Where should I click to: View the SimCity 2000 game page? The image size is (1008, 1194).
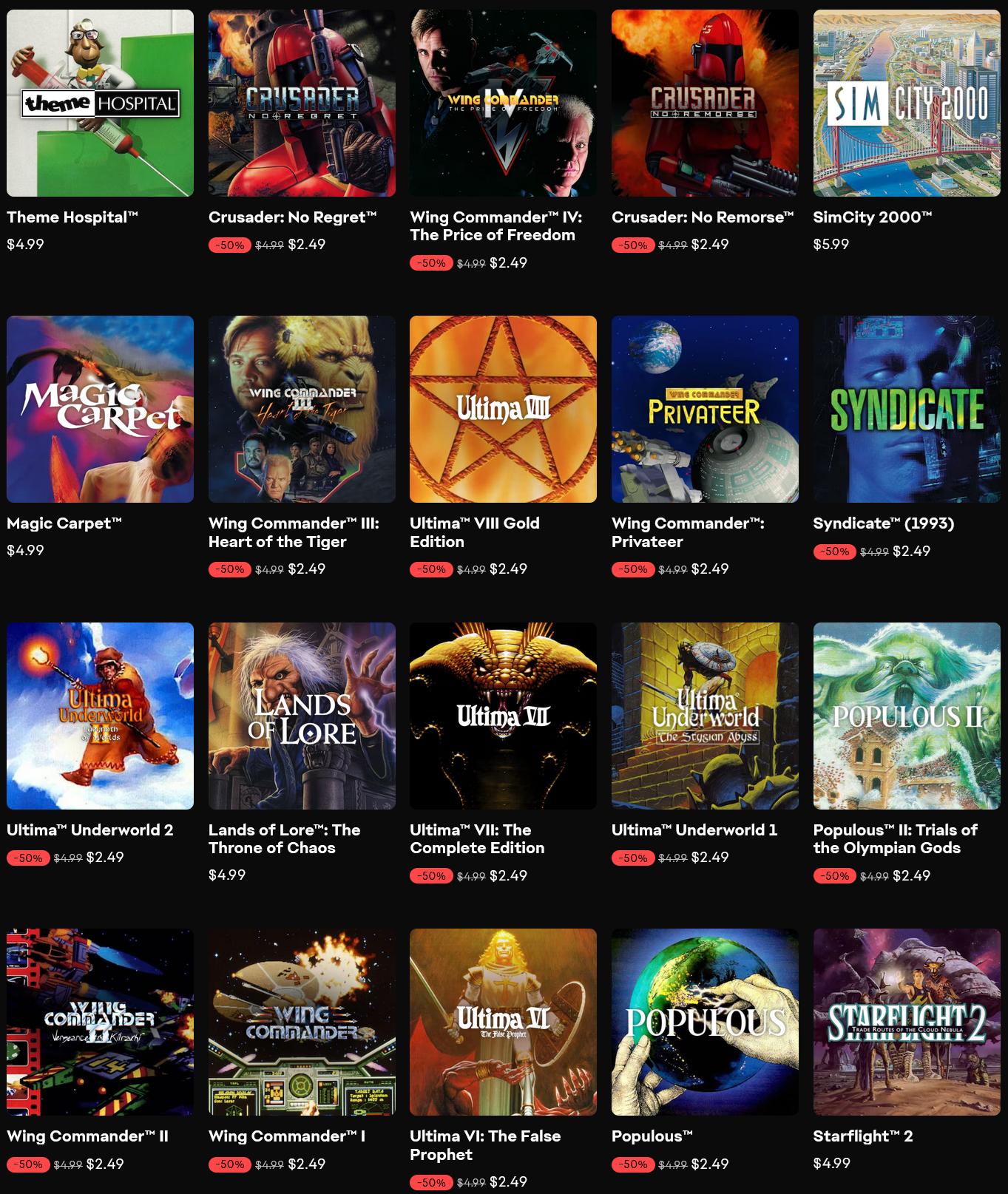(x=907, y=104)
